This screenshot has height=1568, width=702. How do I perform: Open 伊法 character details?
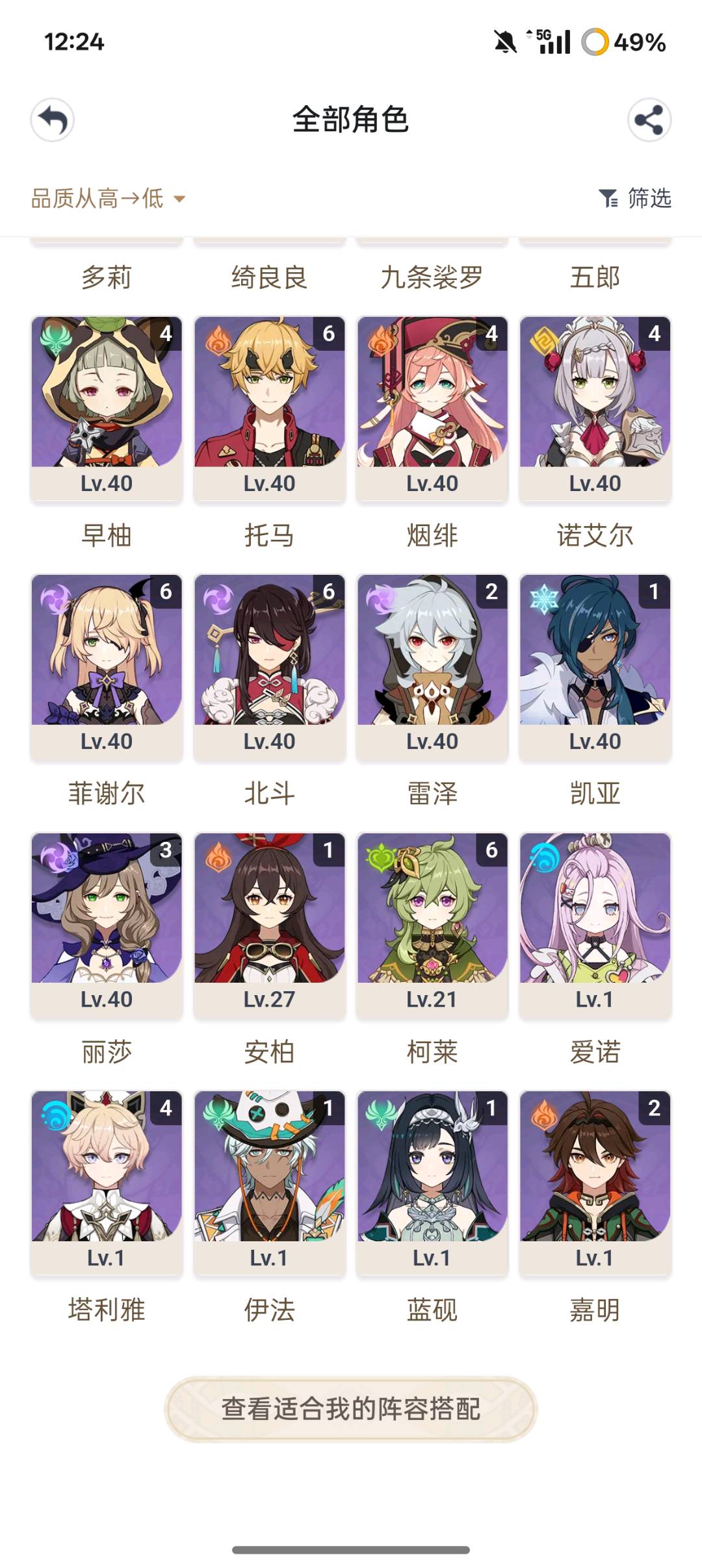pos(269,1182)
